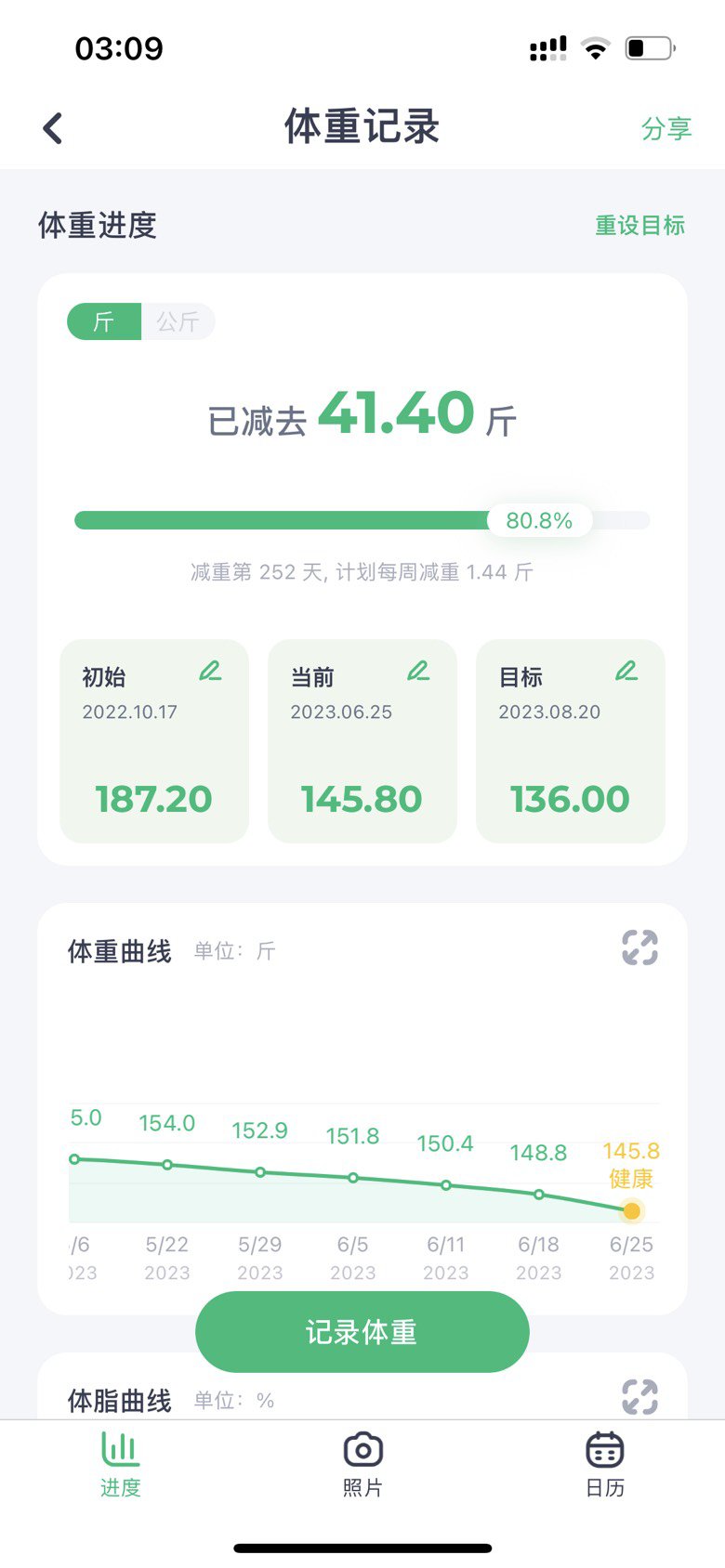The height and width of the screenshot is (1568, 725).
Task: Tap the 记录体重 button
Action: click(x=362, y=1332)
